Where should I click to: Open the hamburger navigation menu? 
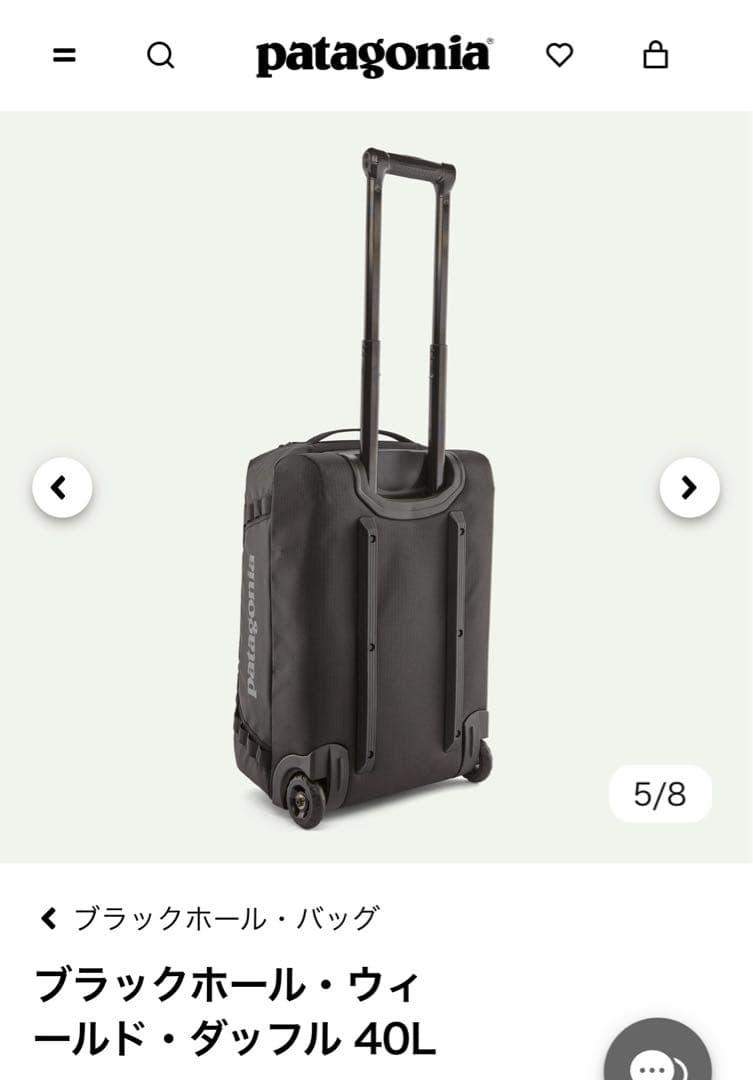[65, 55]
